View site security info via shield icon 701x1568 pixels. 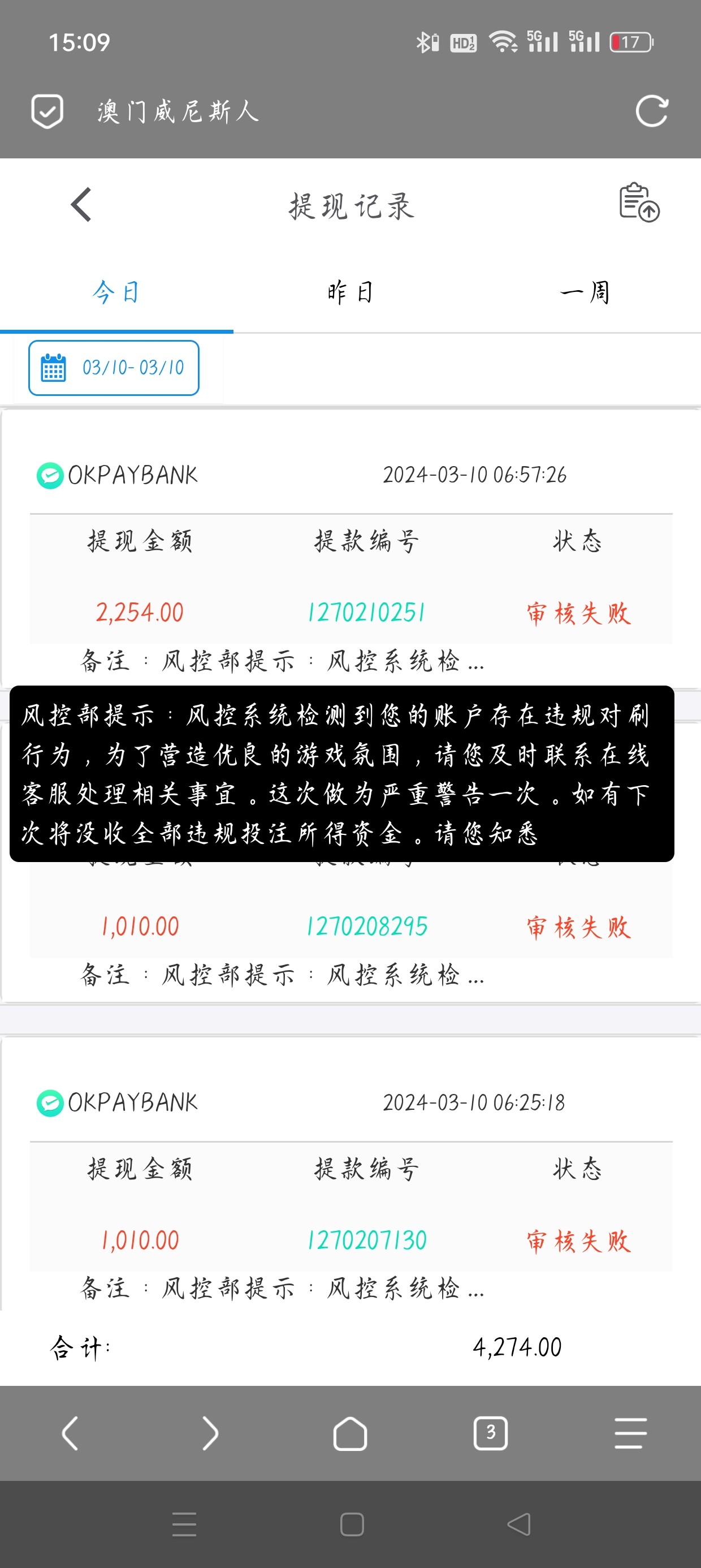pyautogui.click(x=47, y=111)
